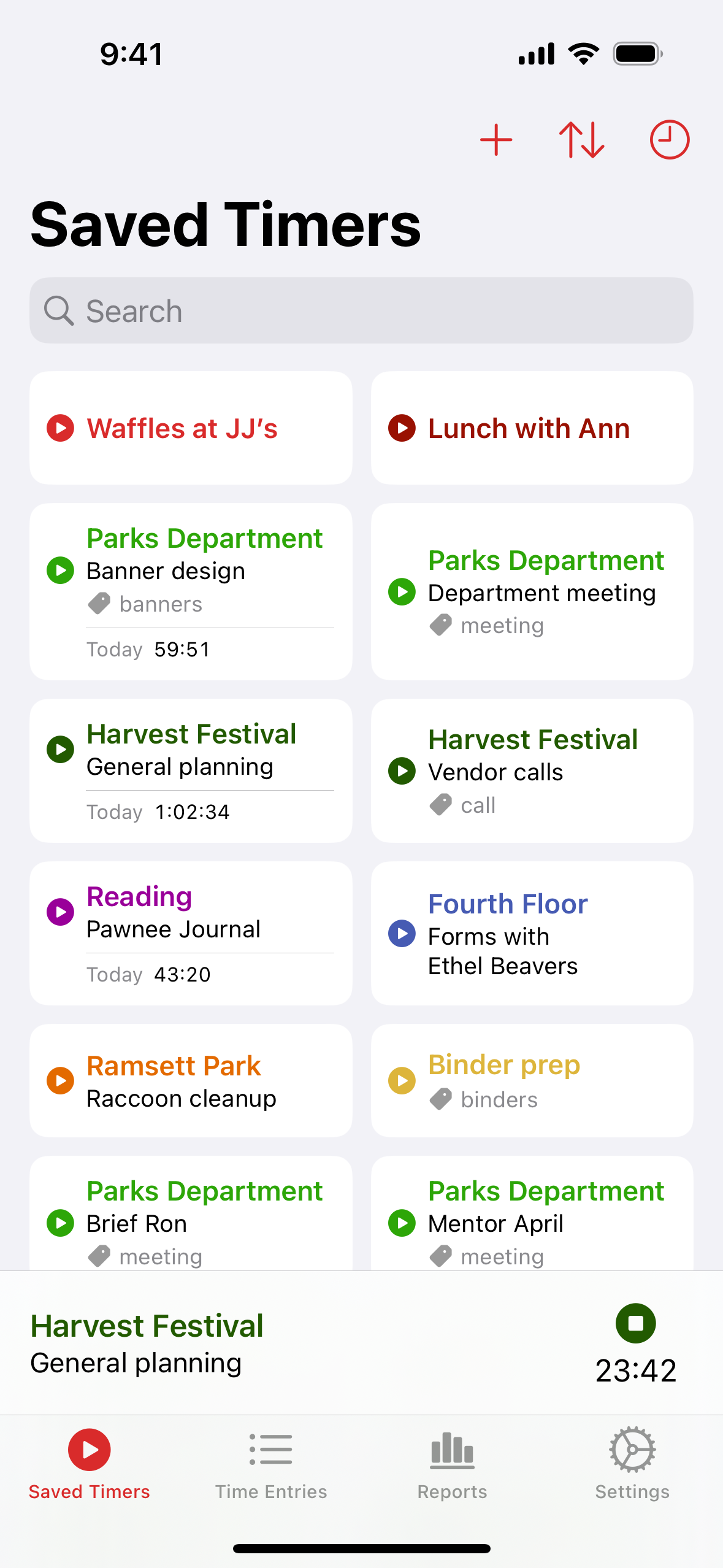
Task: Add a new saved timer
Action: pos(495,140)
